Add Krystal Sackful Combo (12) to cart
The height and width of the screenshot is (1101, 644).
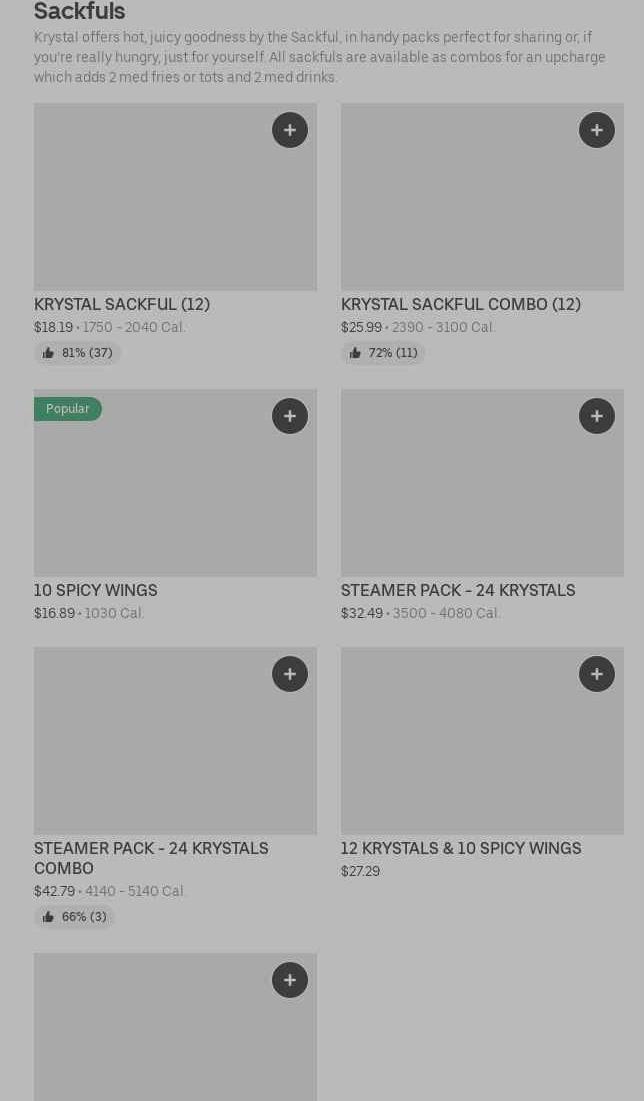(x=597, y=130)
